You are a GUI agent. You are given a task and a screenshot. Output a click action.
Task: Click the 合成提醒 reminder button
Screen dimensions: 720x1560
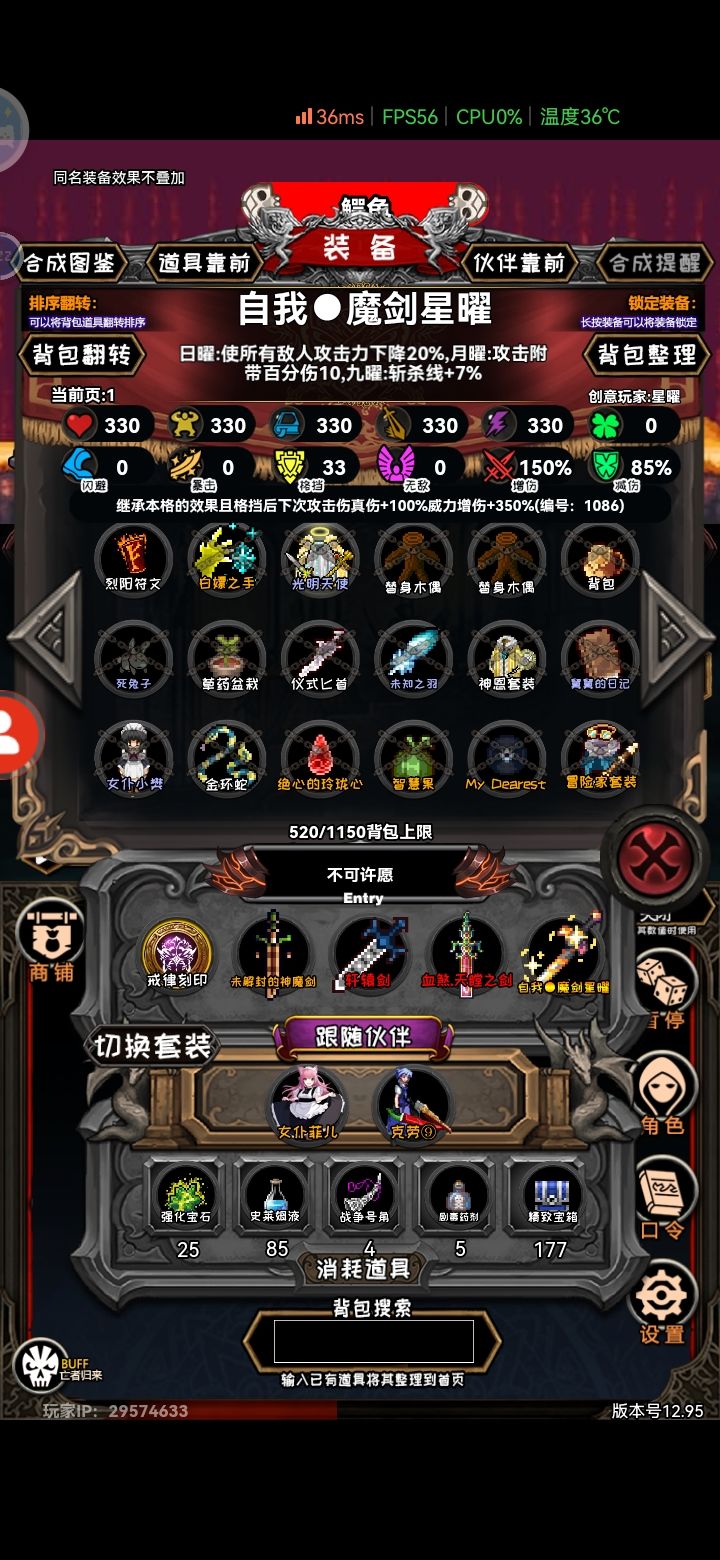652,263
